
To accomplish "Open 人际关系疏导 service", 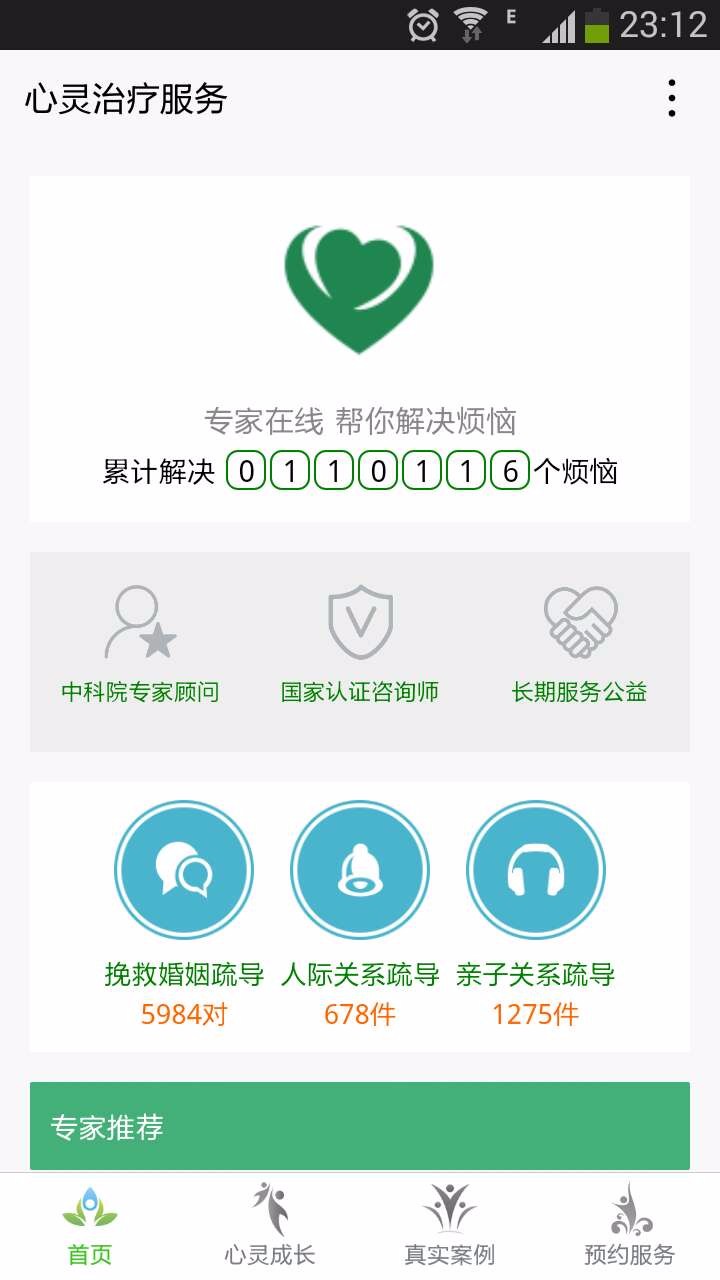I will [360, 870].
